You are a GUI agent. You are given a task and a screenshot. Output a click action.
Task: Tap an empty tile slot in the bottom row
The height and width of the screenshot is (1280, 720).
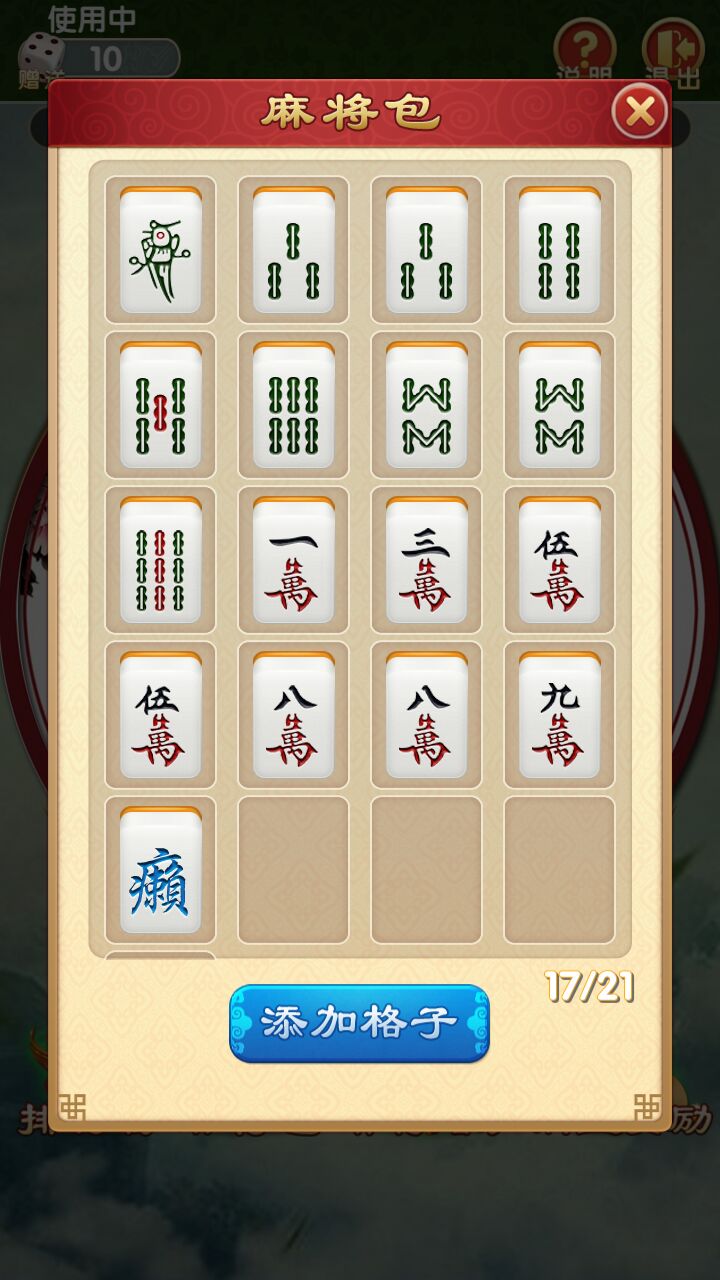(293, 870)
